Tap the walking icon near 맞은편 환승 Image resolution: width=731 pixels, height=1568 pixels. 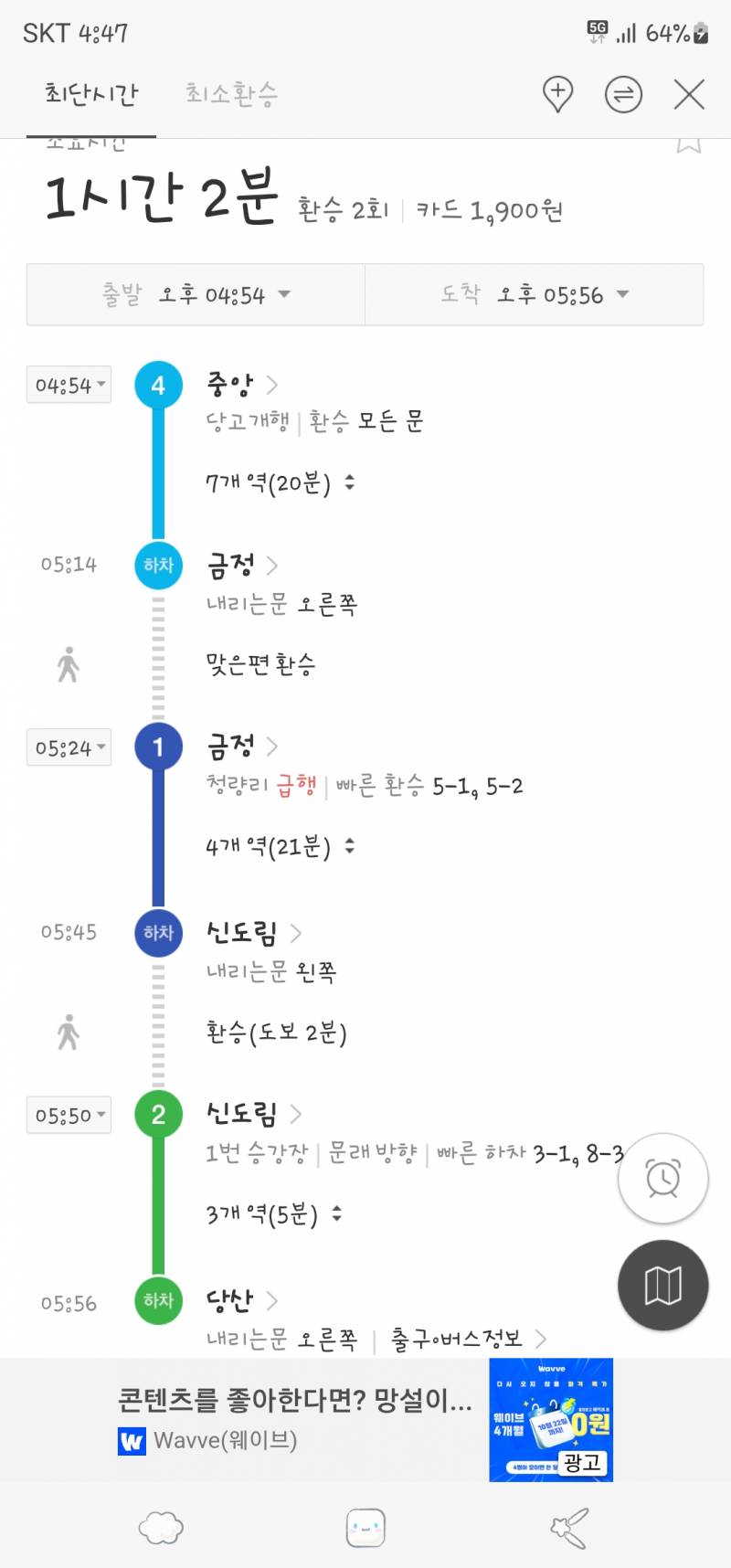pos(69,664)
